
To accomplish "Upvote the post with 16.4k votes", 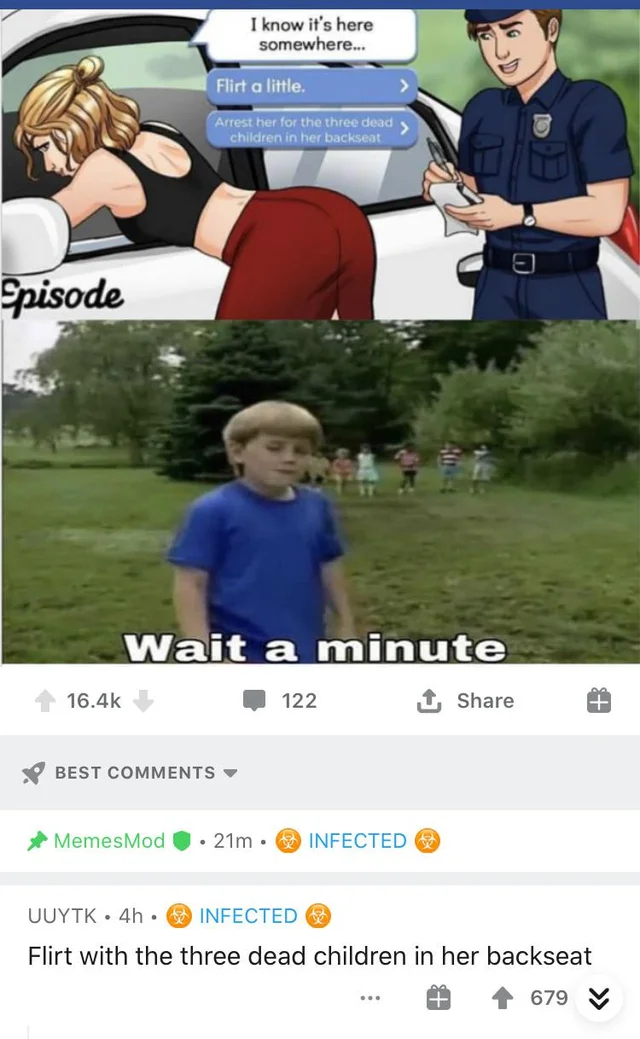I will click(x=45, y=700).
